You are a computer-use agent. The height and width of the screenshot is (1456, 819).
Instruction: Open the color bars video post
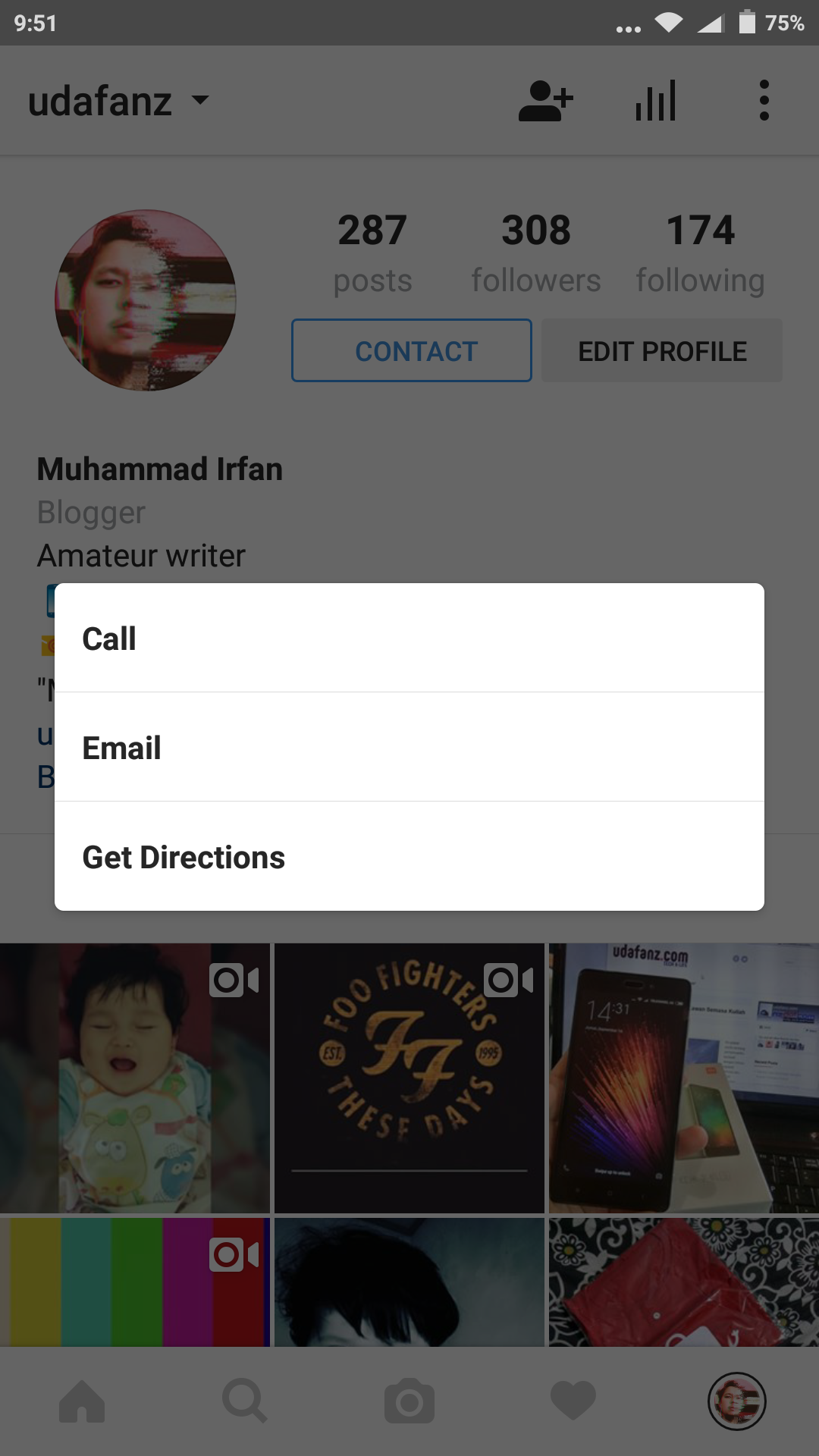[x=134, y=1282]
